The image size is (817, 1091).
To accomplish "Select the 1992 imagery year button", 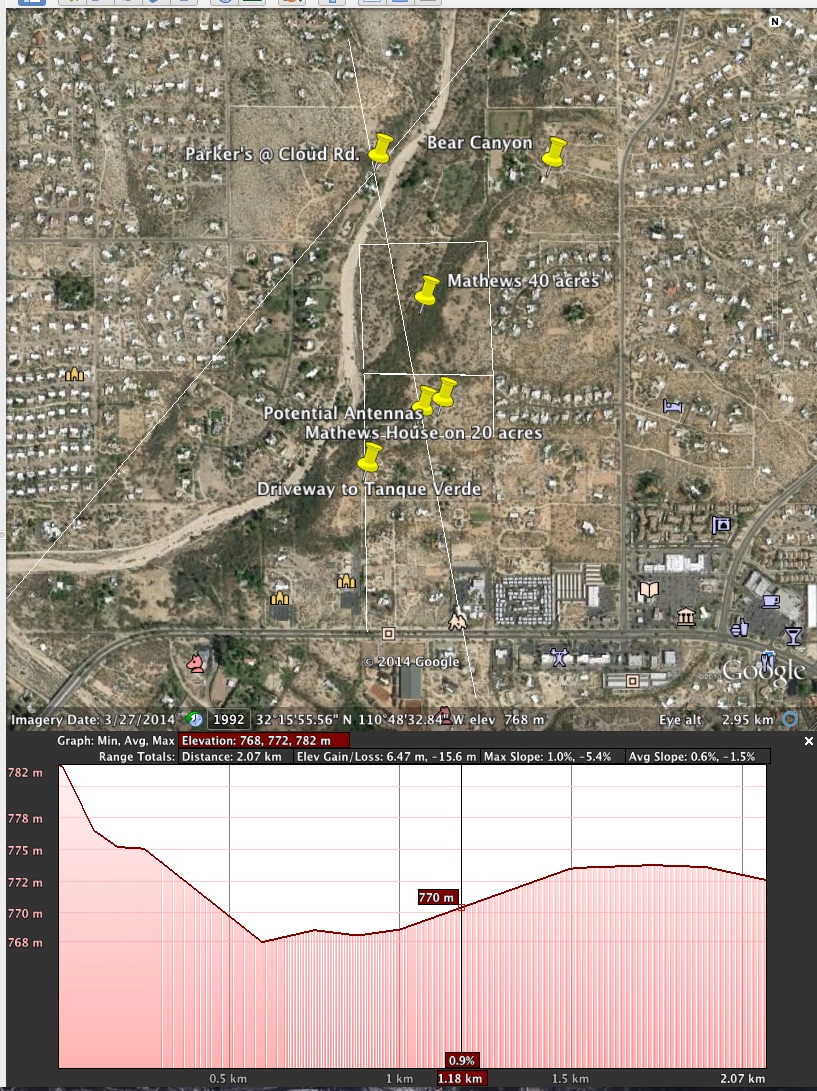I will tap(228, 719).
